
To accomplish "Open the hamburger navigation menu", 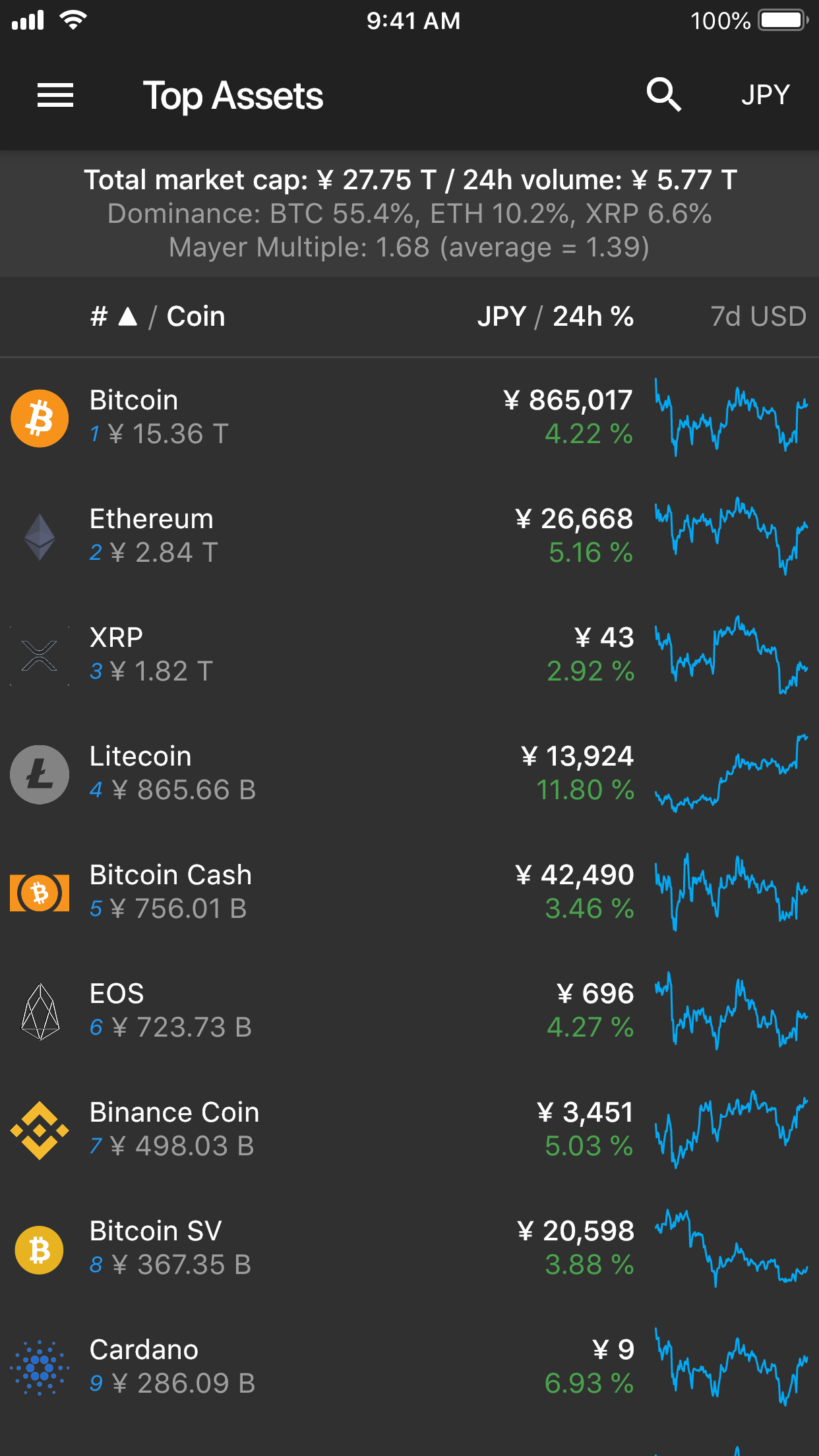I will pos(55,94).
